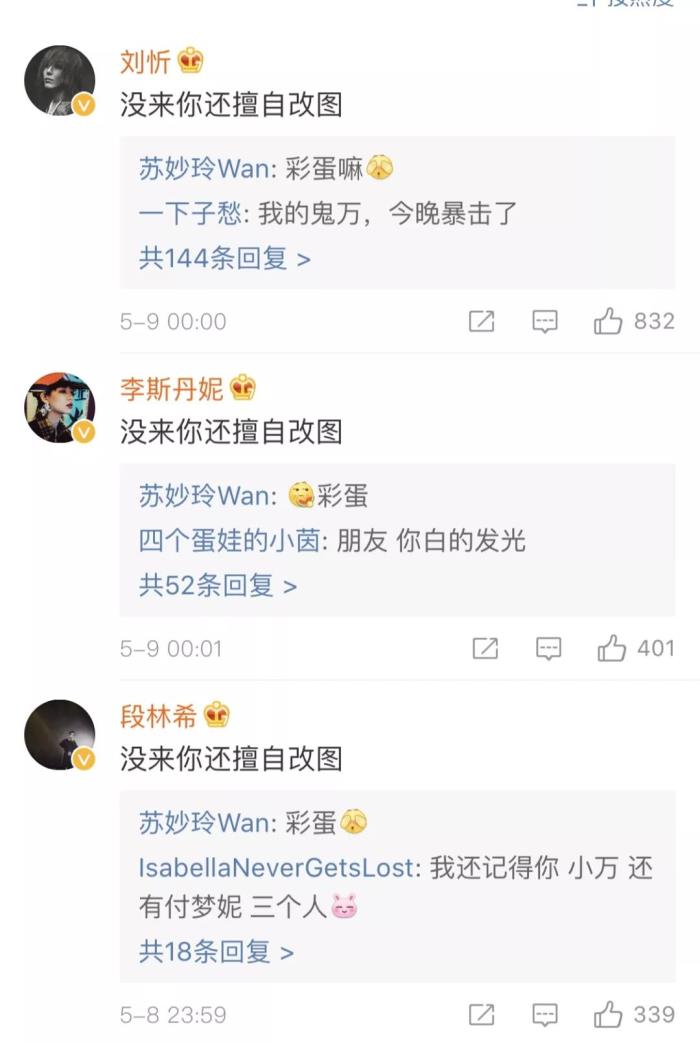
Task: Tap username 段林希
Action: 159,715
